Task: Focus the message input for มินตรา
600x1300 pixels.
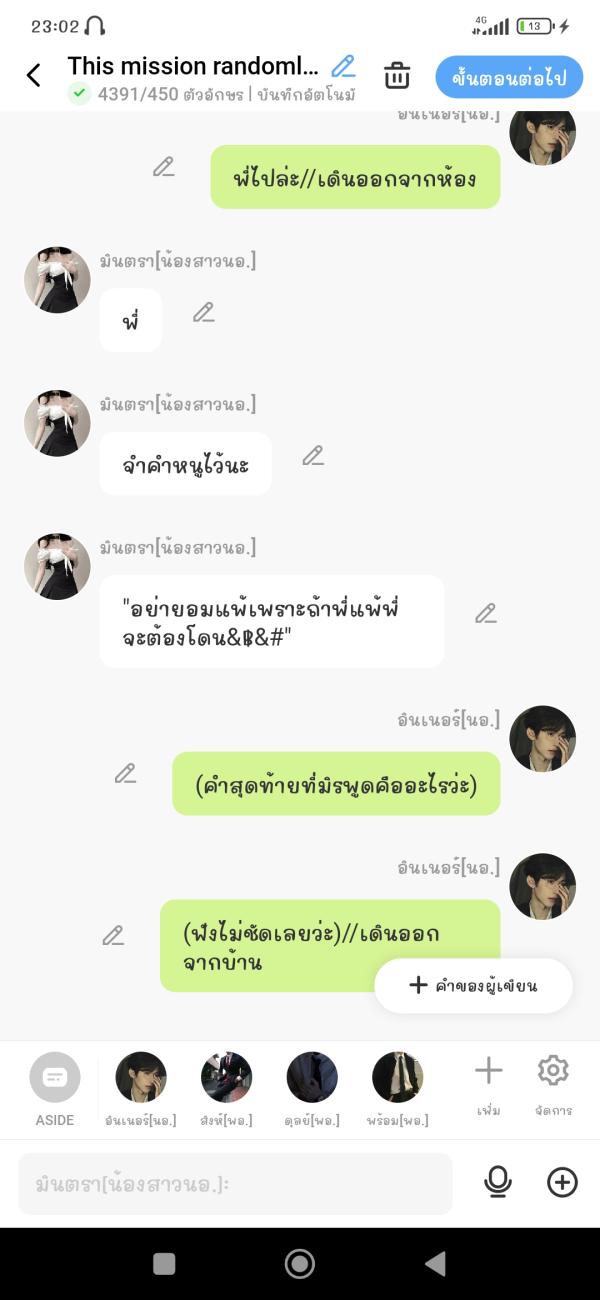Action: click(235, 1184)
